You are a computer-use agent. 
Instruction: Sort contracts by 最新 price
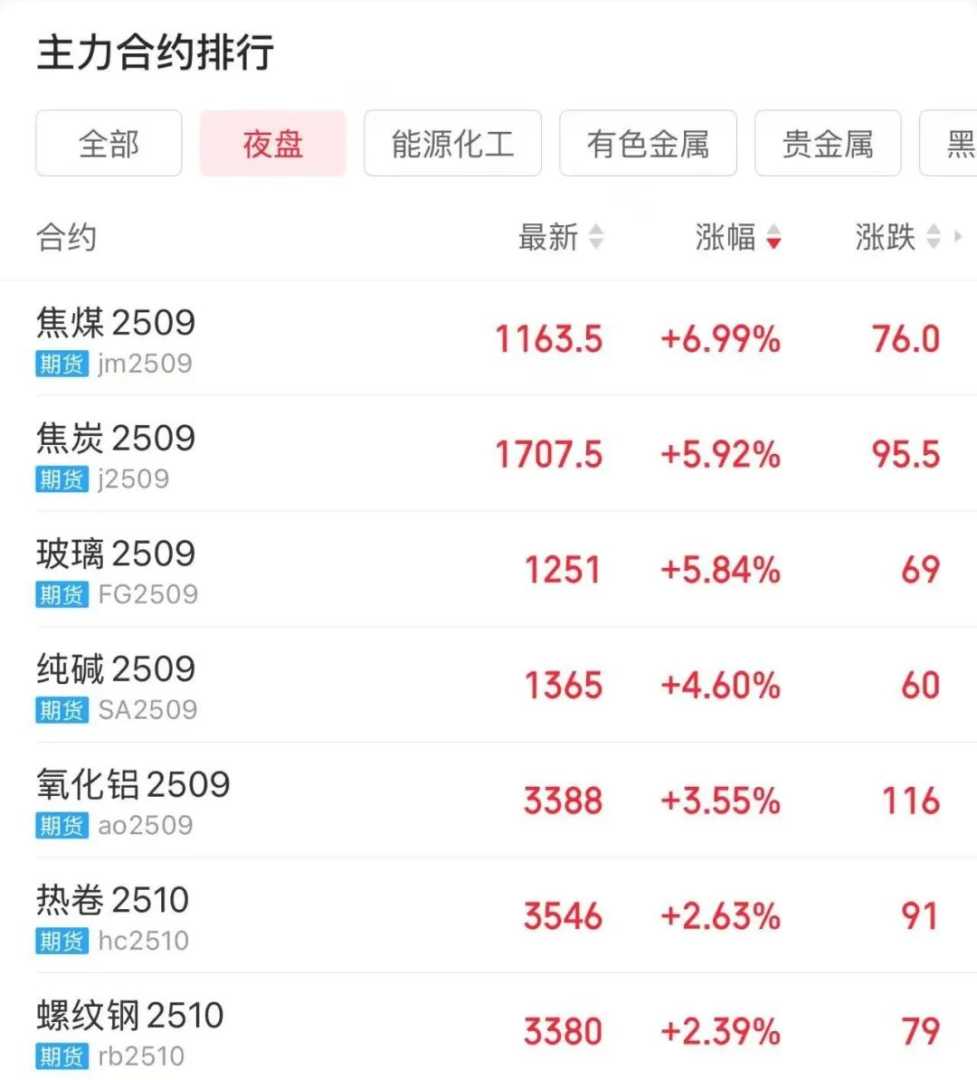click(x=560, y=238)
